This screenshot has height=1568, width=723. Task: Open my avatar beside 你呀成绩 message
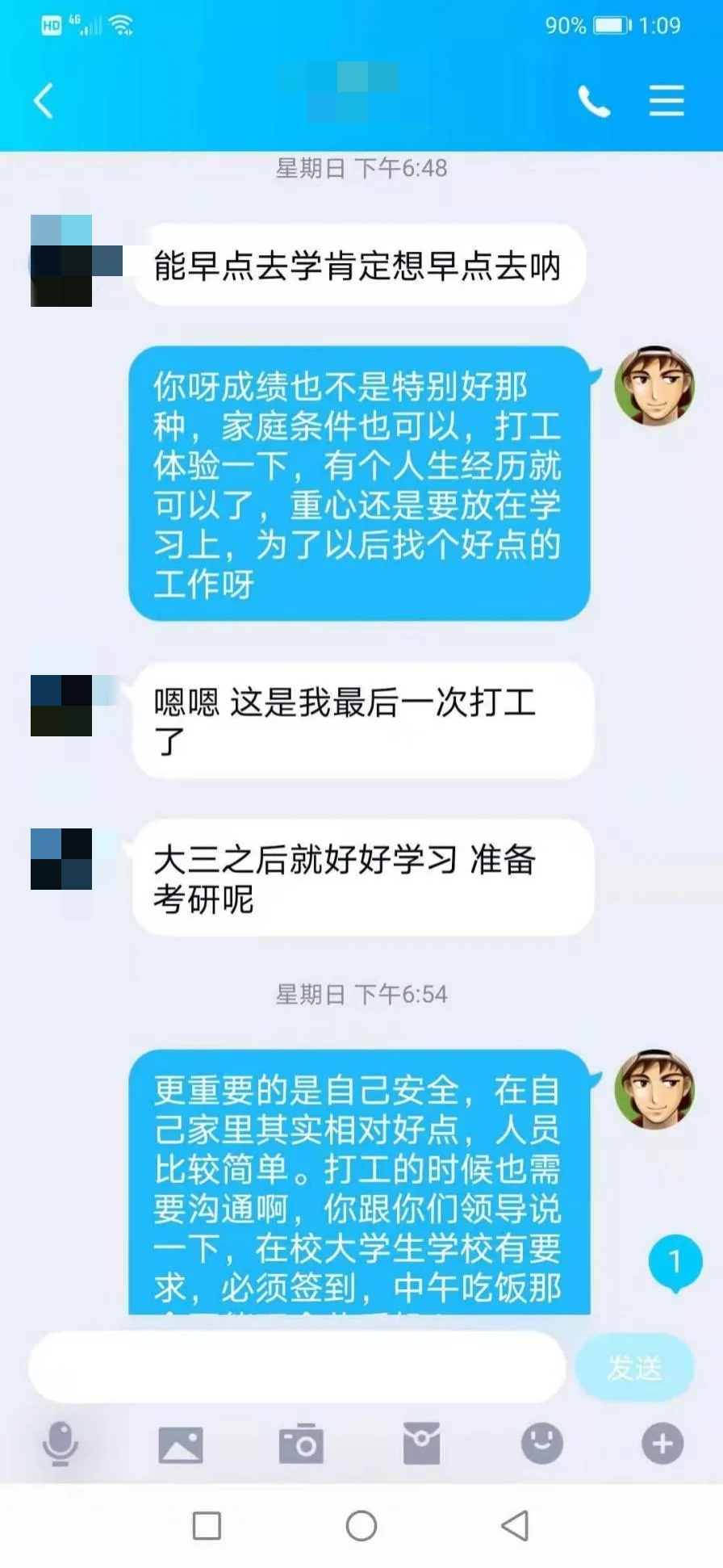tap(654, 386)
